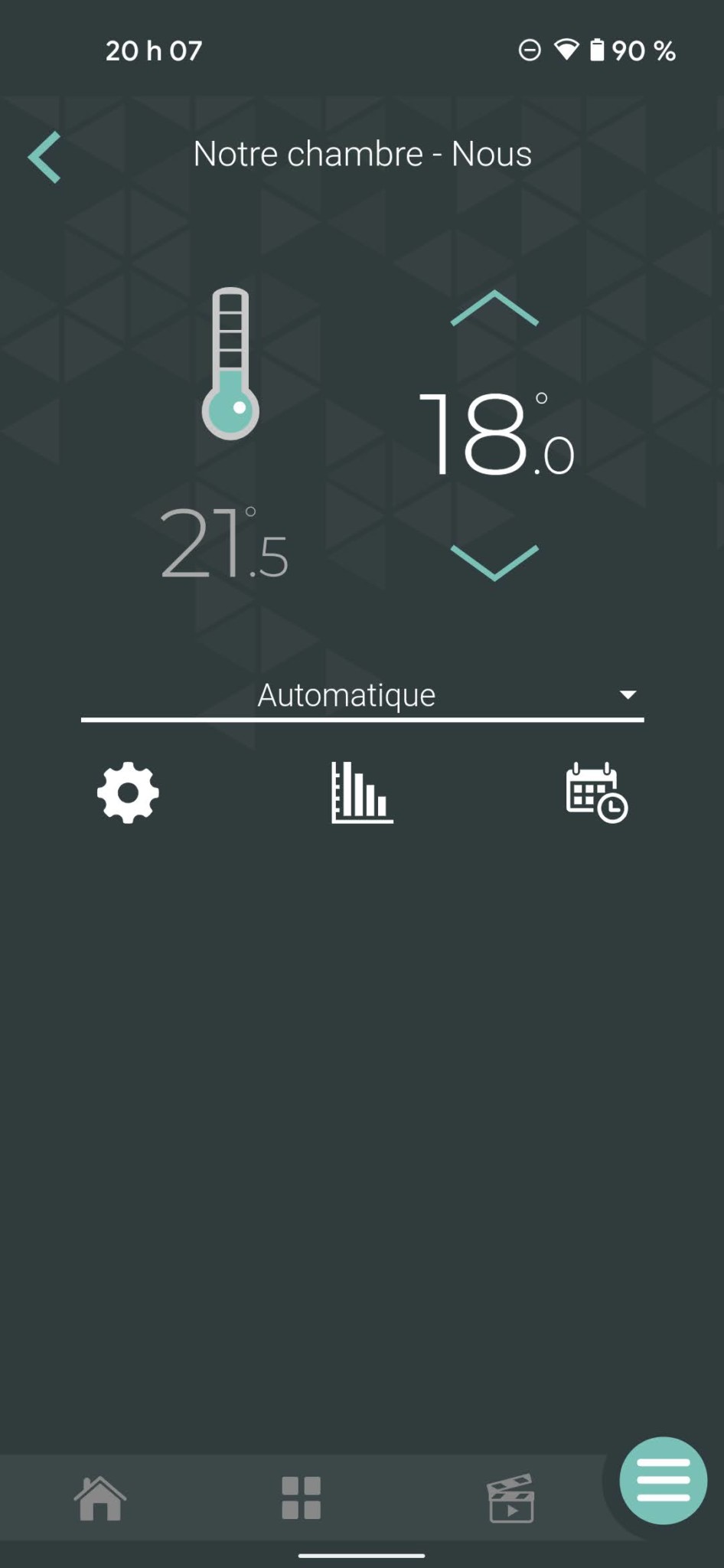View the temperature history chart

tap(362, 792)
